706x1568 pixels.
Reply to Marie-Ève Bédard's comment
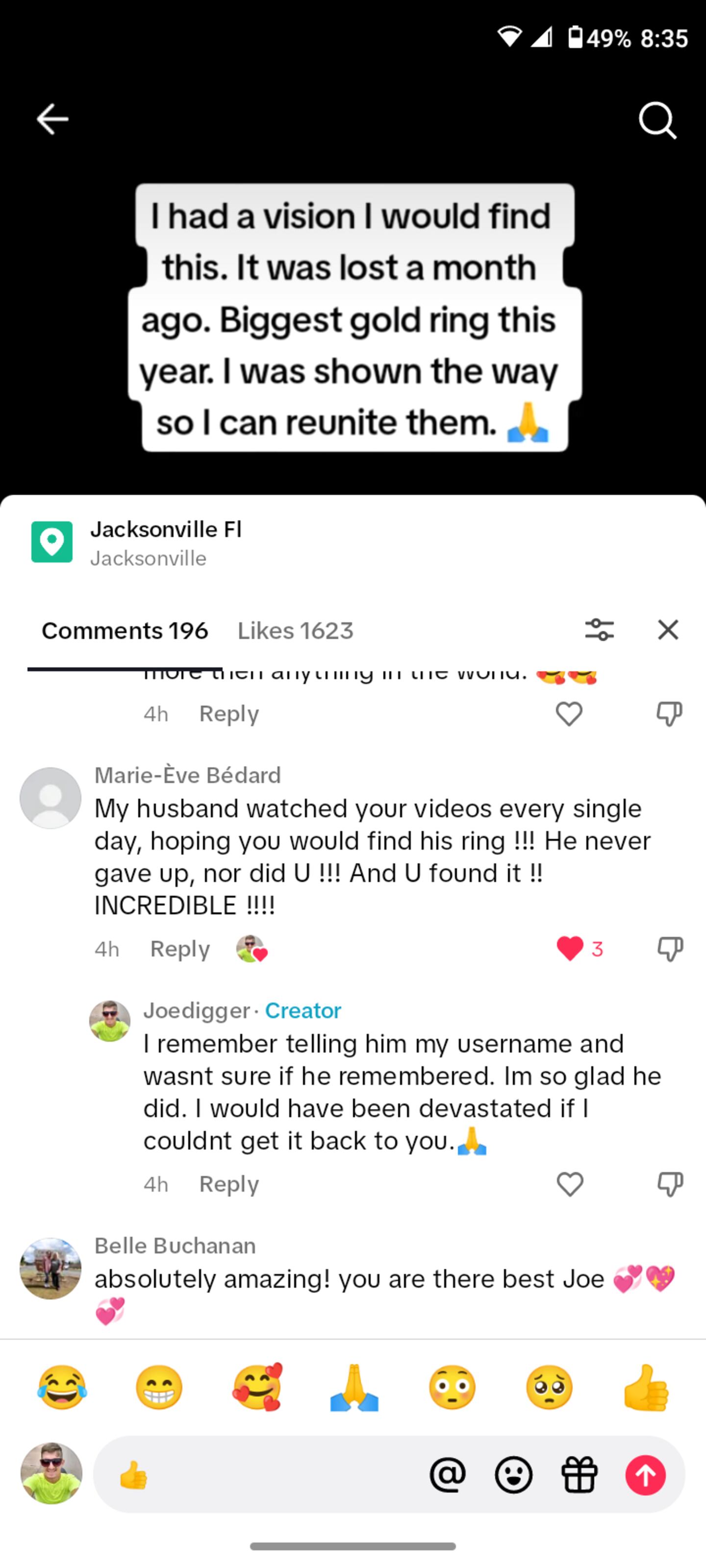pos(180,948)
